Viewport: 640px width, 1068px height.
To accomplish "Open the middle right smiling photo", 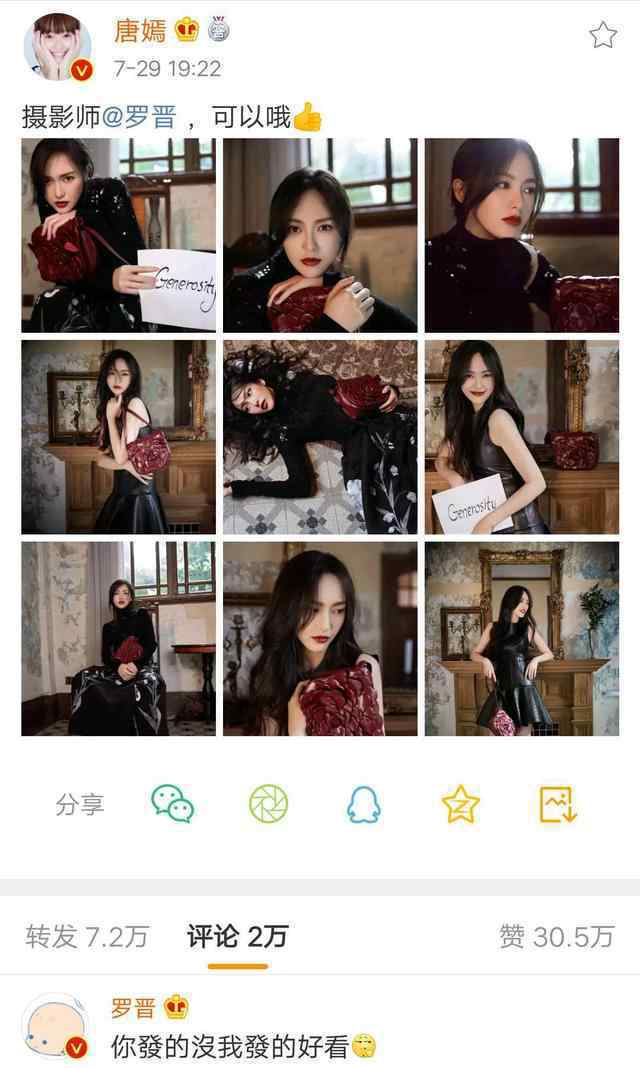I will [x=522, y=437].
